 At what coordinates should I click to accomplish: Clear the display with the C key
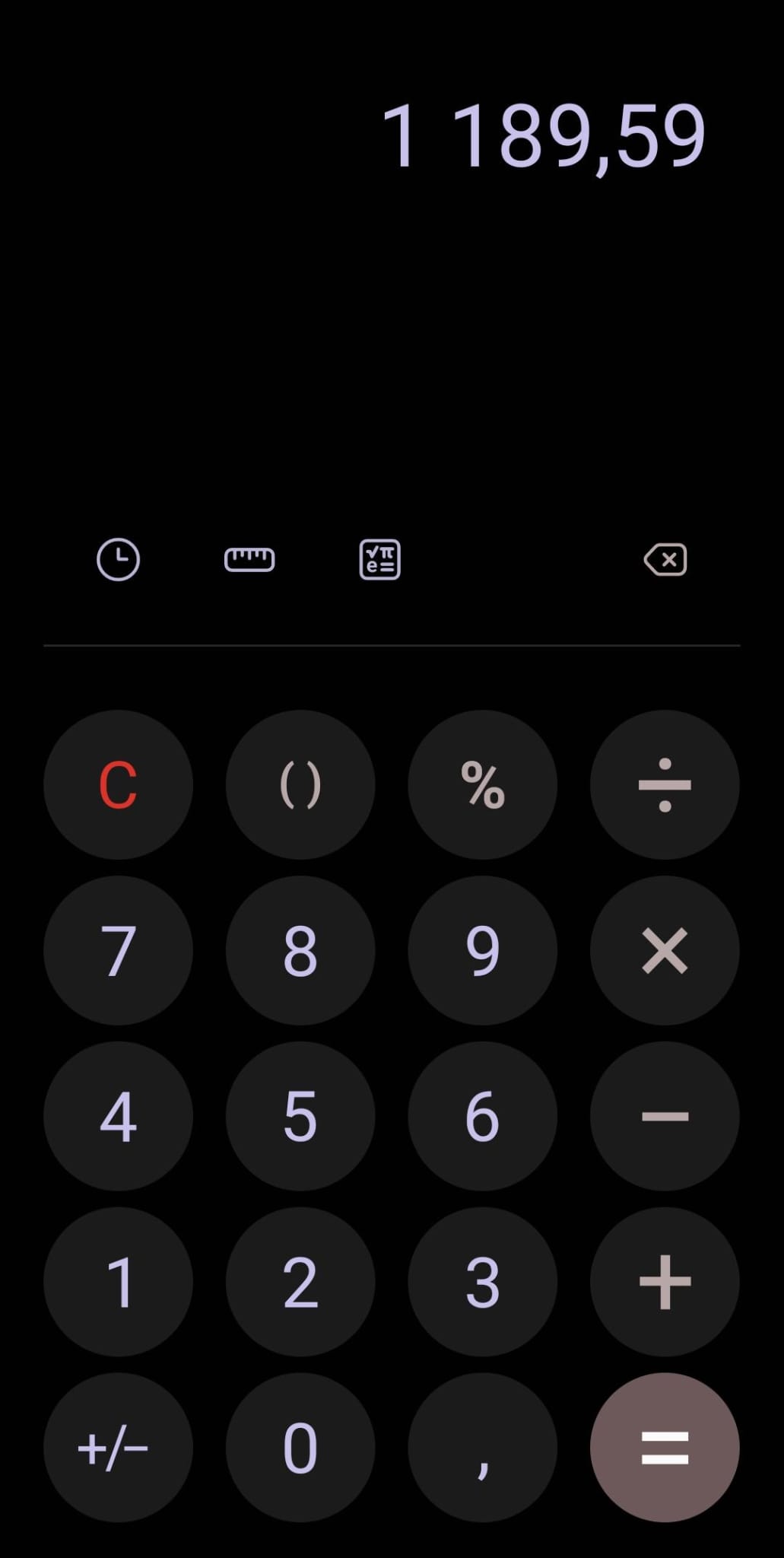click(118, 784)
